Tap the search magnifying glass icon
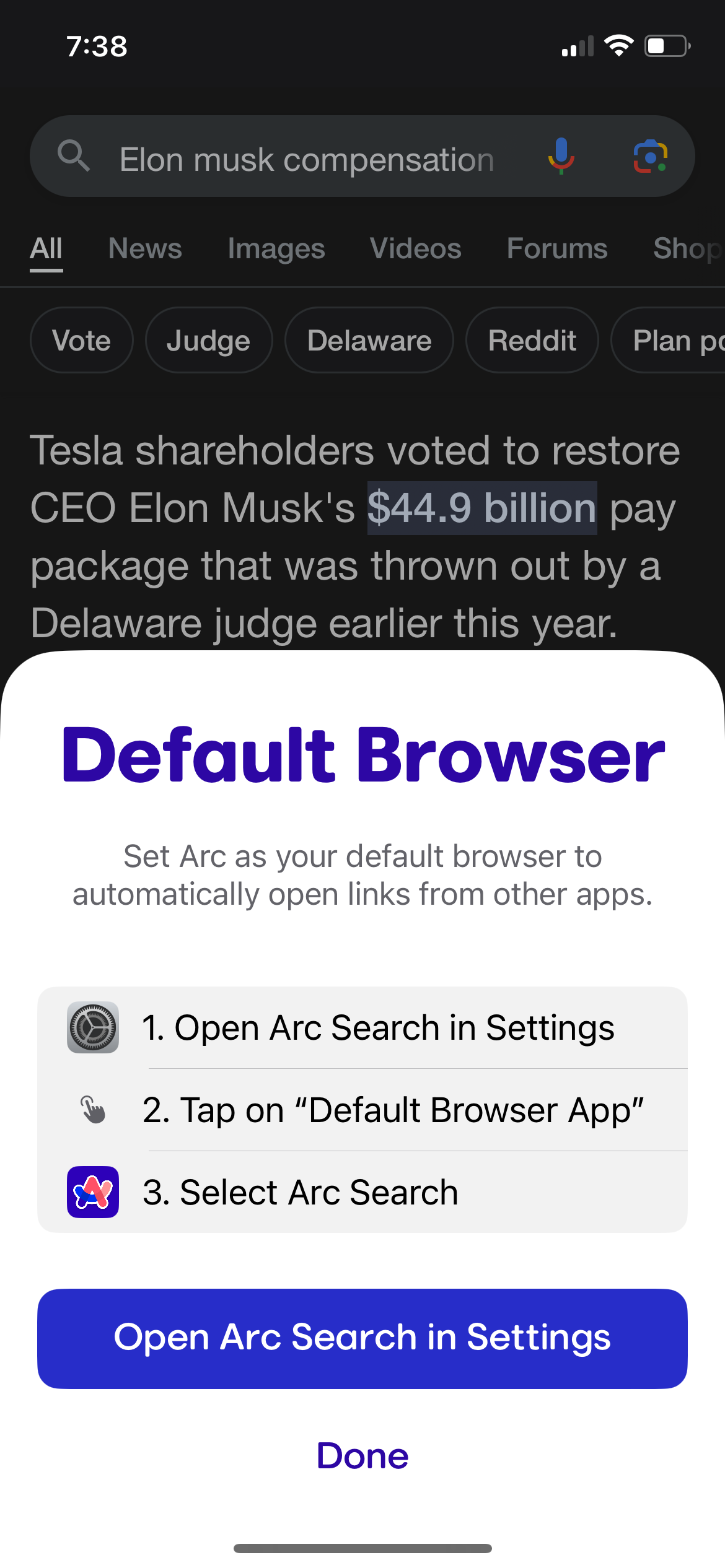This screenshot has width=725, height=1568. [74, 155]
